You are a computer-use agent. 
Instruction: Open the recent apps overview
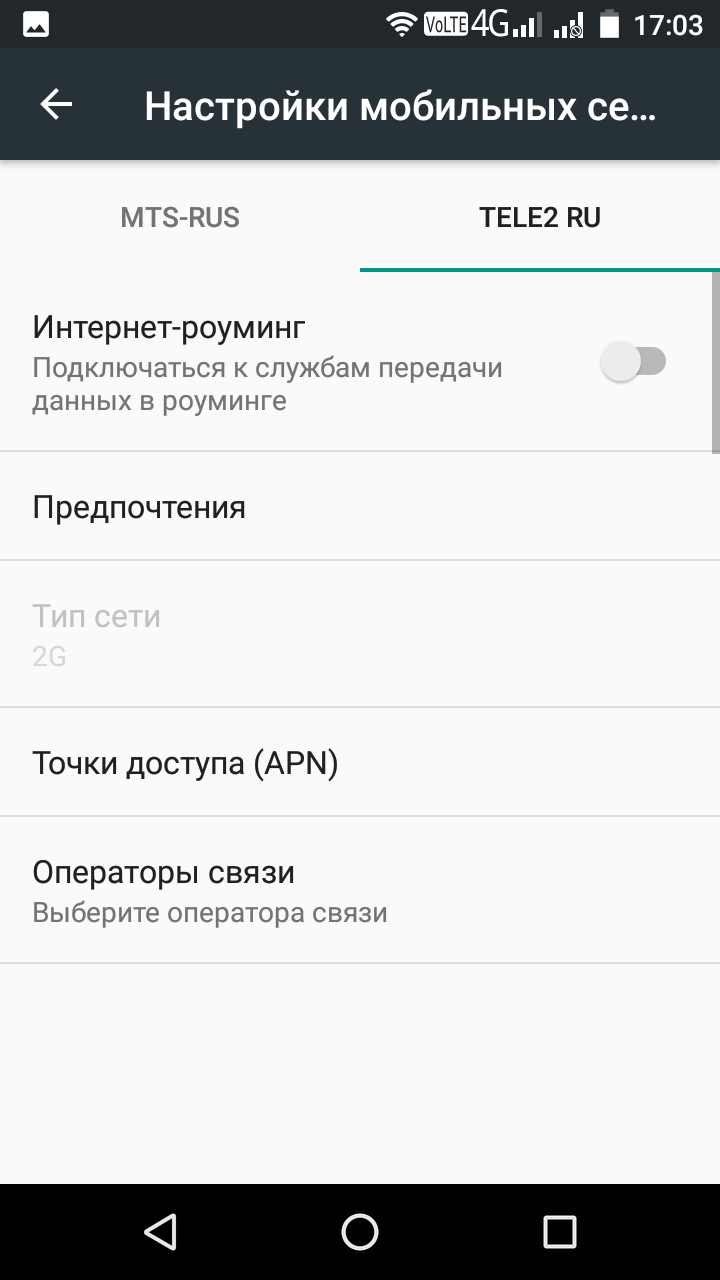coord(560,1232)
